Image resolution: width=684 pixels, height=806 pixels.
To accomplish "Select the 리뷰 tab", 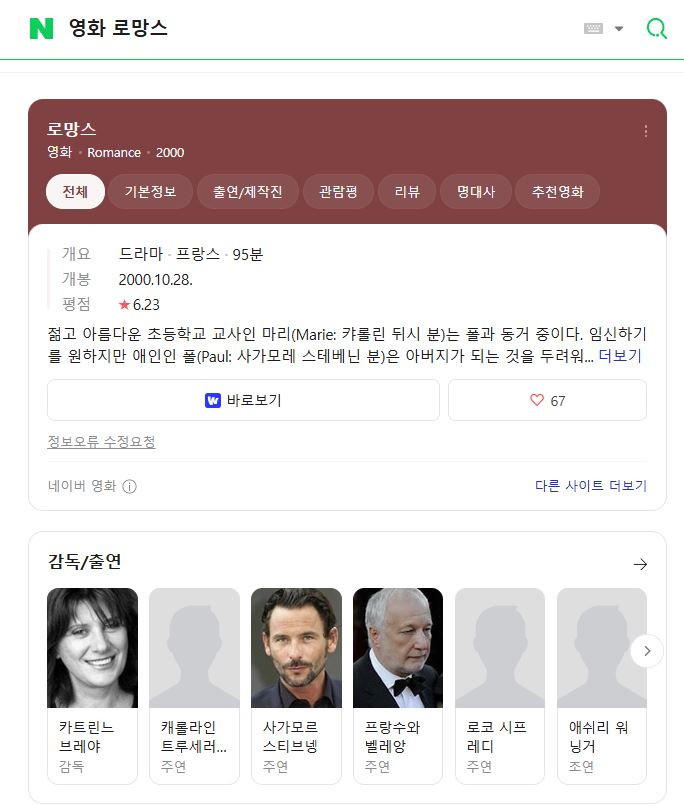I will pyautogui.click(x=407, y=192).
